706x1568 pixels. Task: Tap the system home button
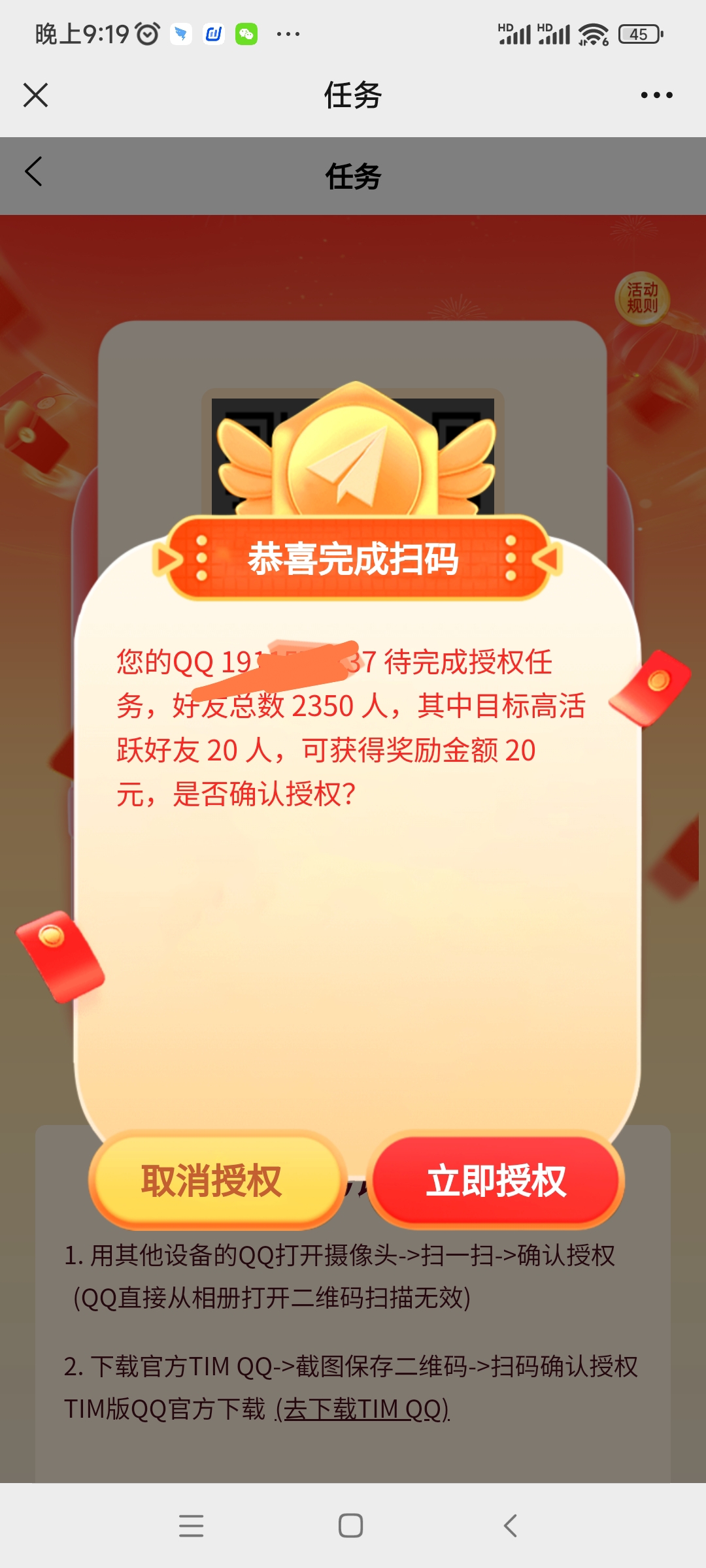351,1526
